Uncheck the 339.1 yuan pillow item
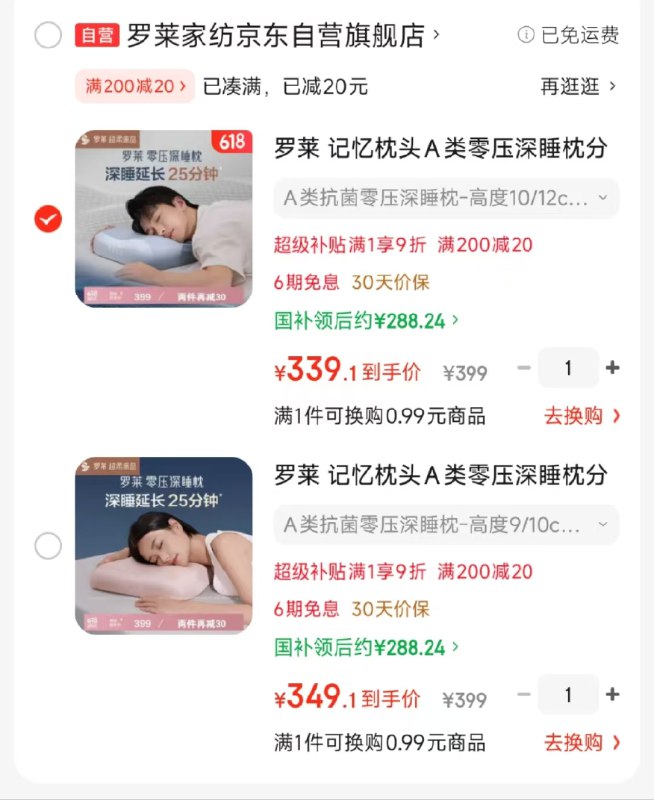This screenshot has height=800, width=654. tap(48, 218)
